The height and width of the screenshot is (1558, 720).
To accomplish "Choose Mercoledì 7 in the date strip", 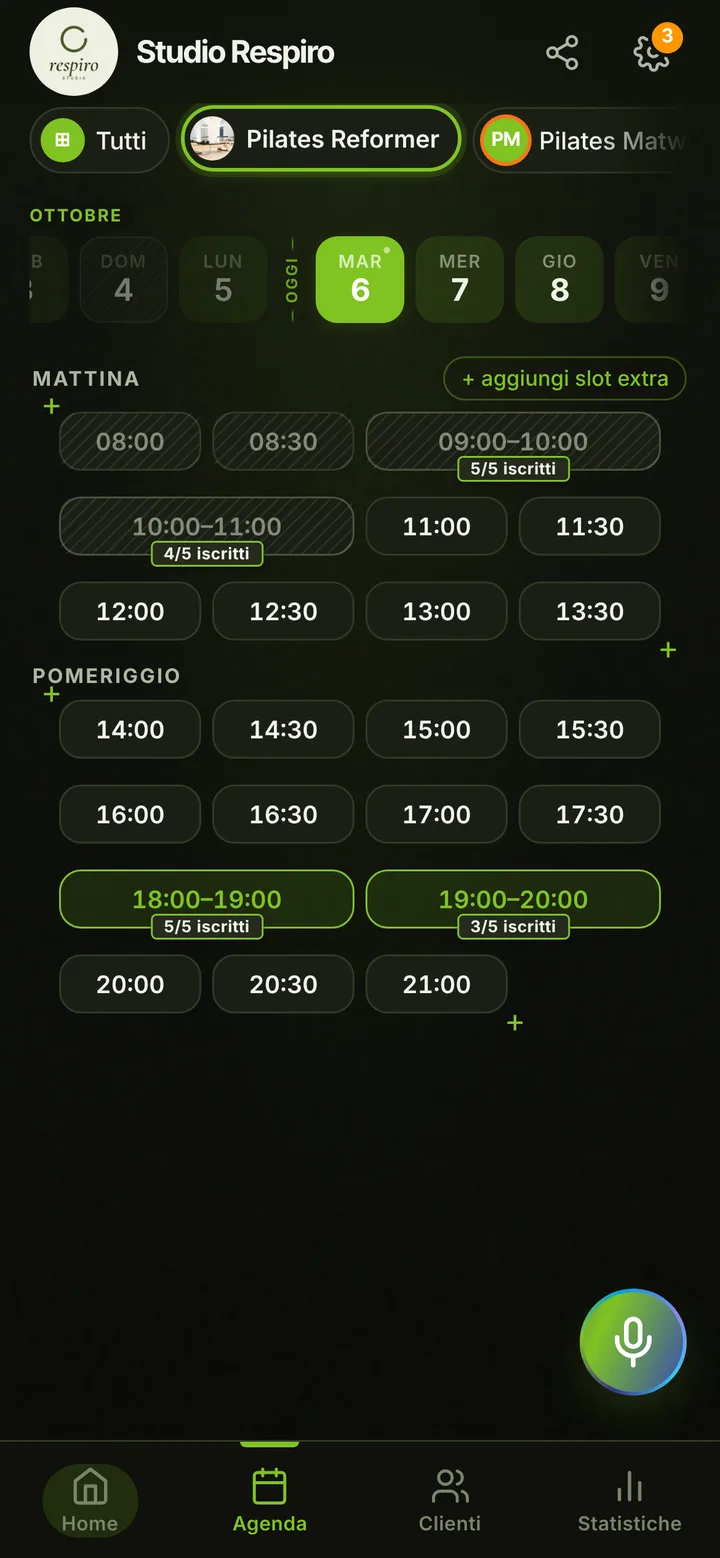I will tap(460, 279).
